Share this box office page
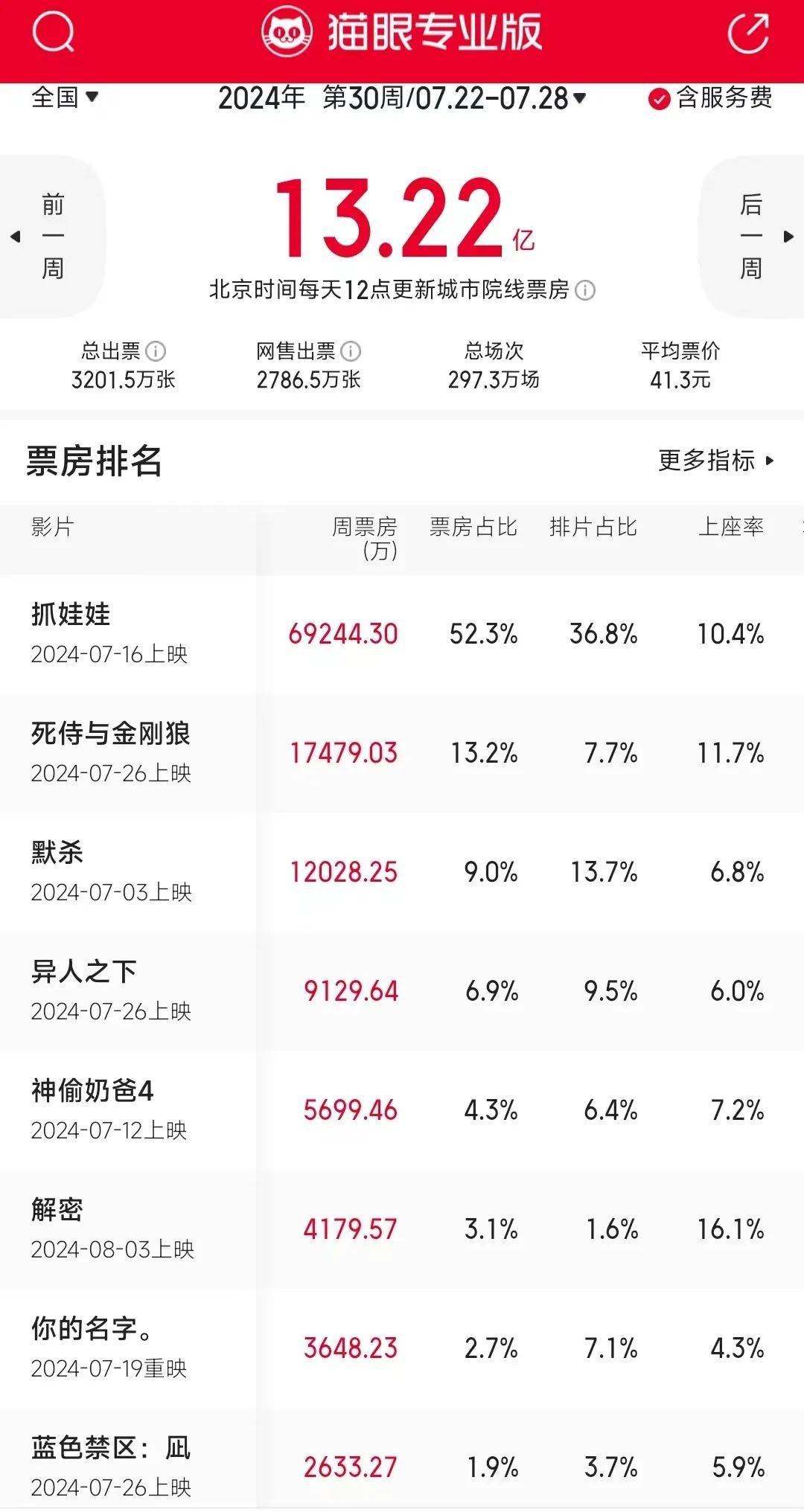Screen dimensions: 804x1512 pos(747,33)
